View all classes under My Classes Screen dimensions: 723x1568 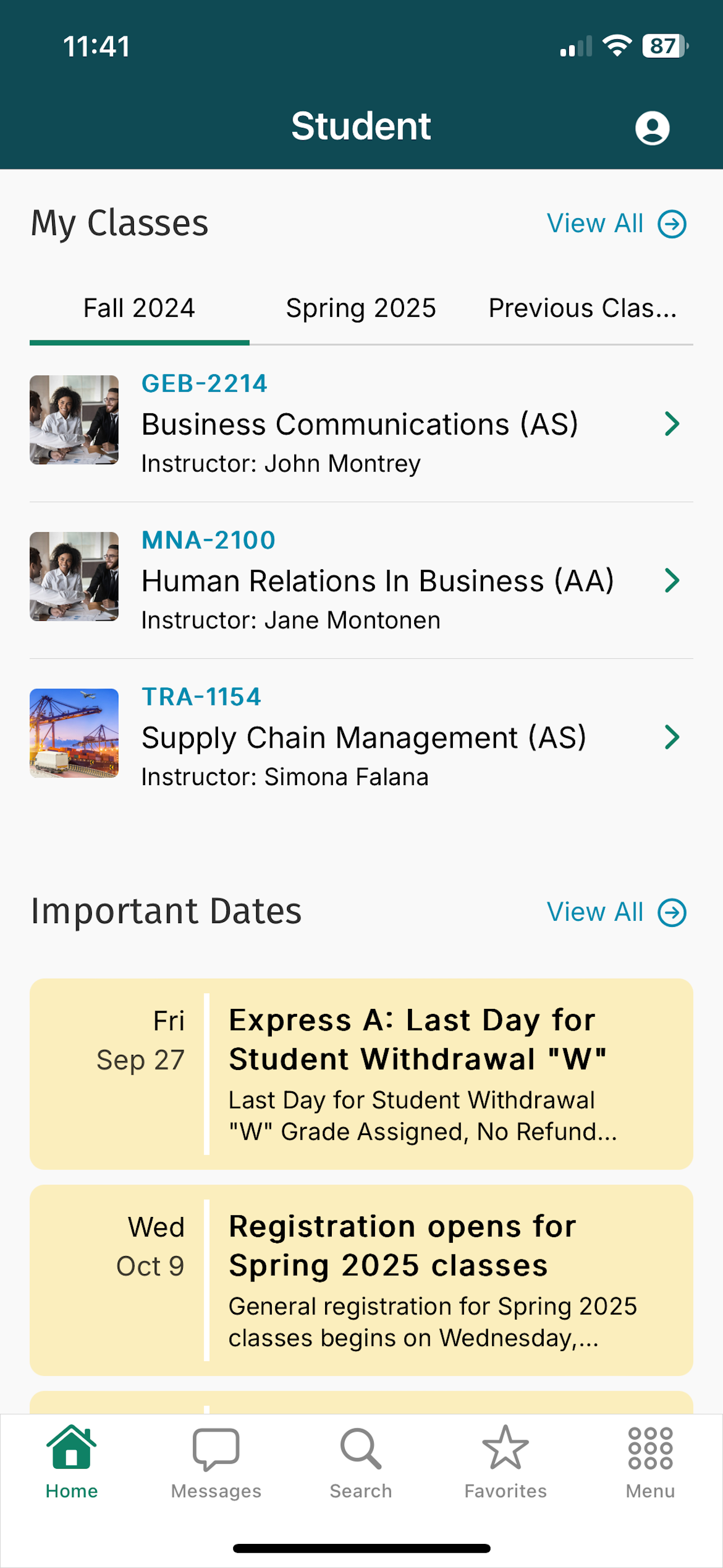point(616,223)
